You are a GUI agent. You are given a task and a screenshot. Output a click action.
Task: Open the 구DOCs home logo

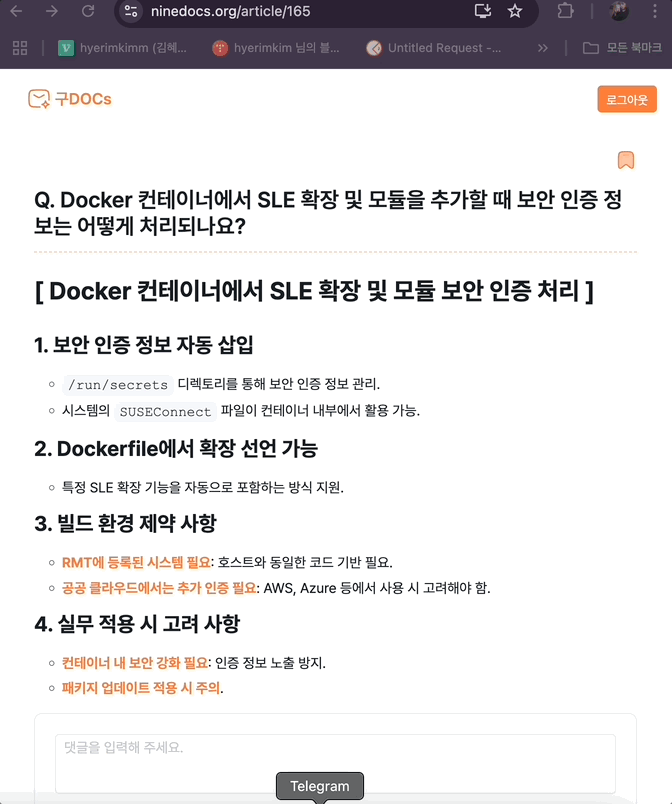click(70, 99)
